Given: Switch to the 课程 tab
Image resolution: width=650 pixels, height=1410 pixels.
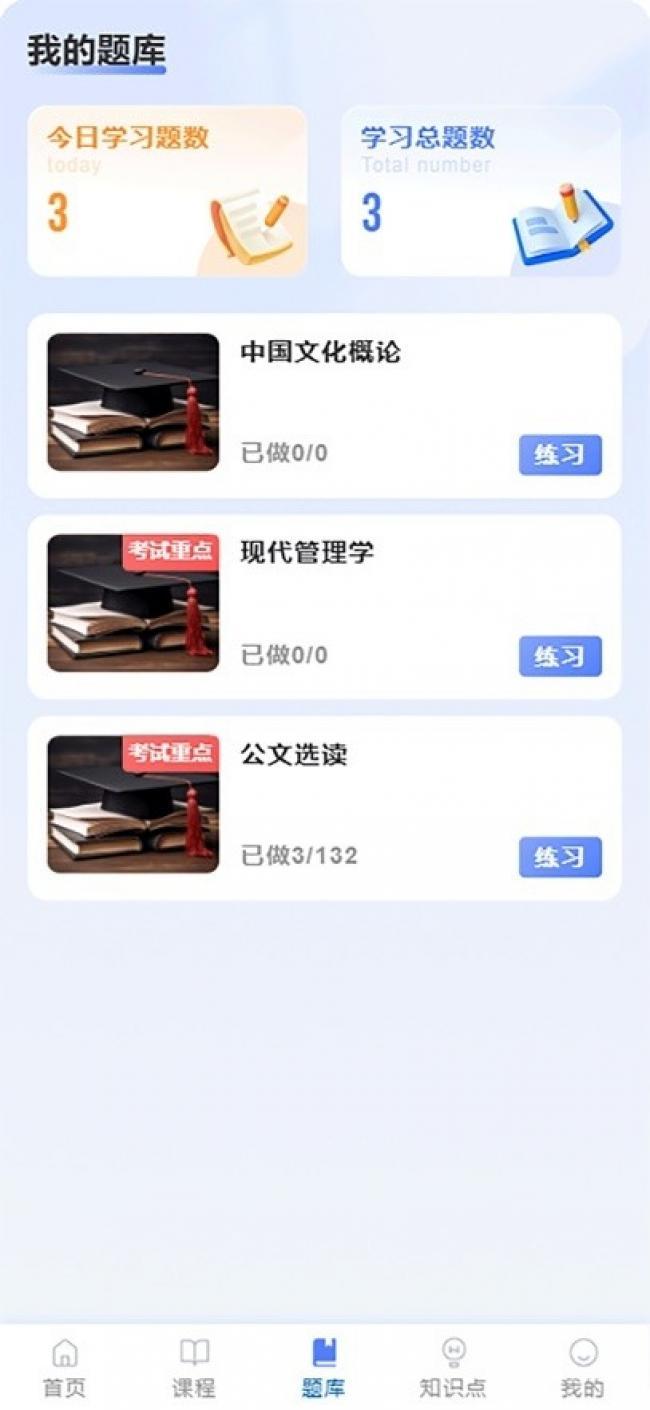Looking at the screenshot, I should pyautogui.click(x=194, y=1368).
